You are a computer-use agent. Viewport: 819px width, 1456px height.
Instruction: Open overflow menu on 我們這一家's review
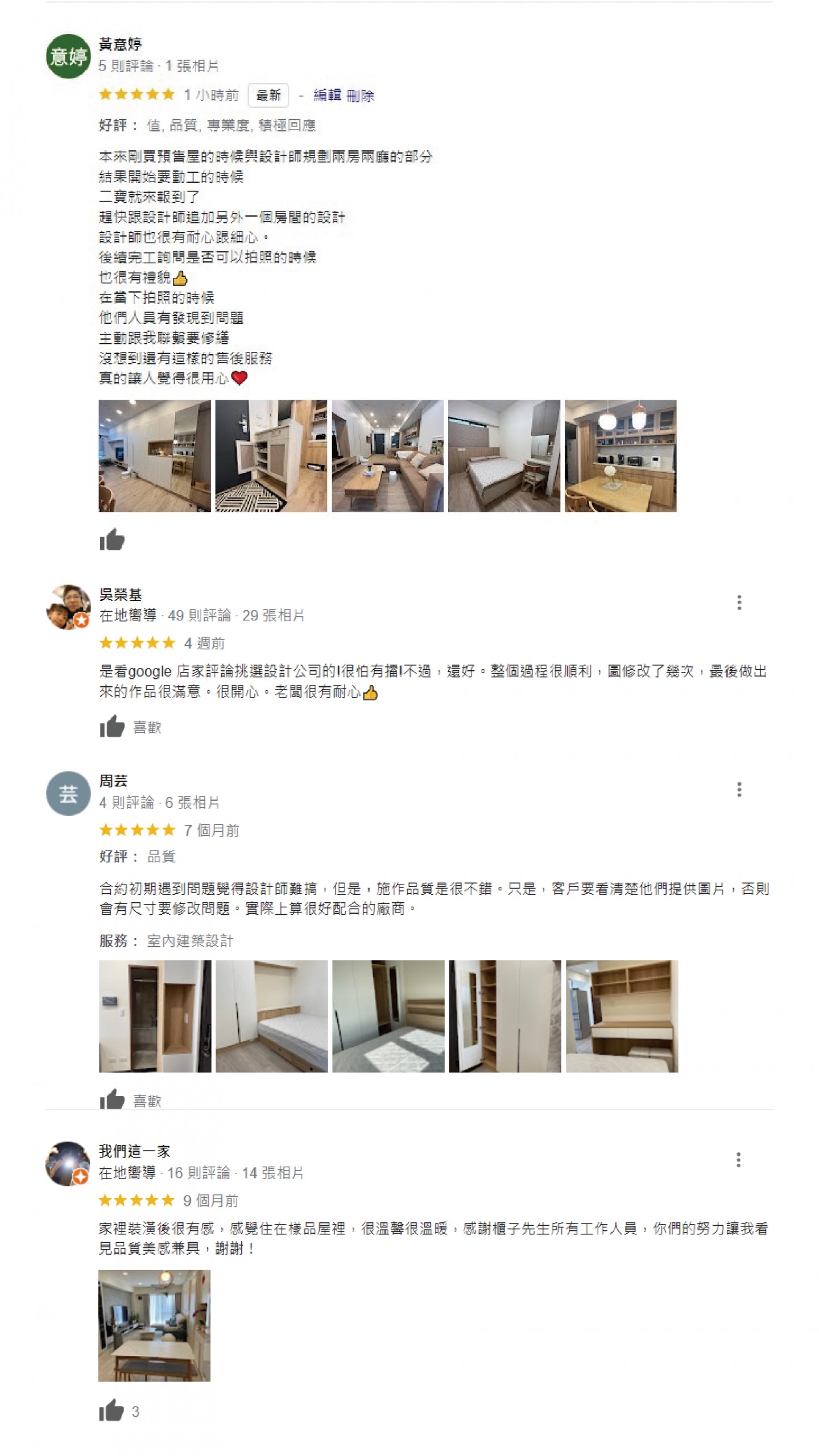[x=738, y=1159]
